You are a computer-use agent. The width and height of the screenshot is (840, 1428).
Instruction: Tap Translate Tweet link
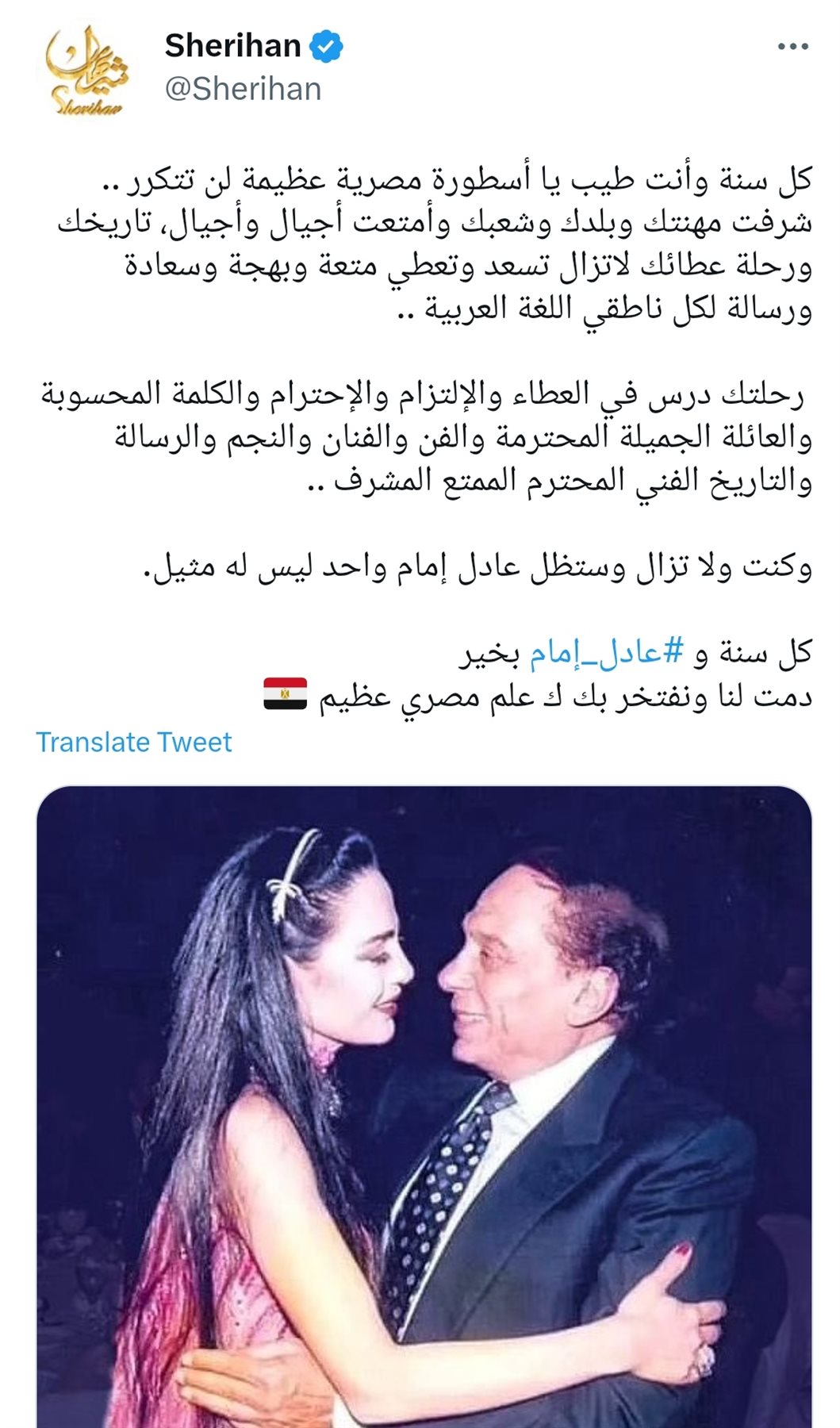[x=133, y=742]
